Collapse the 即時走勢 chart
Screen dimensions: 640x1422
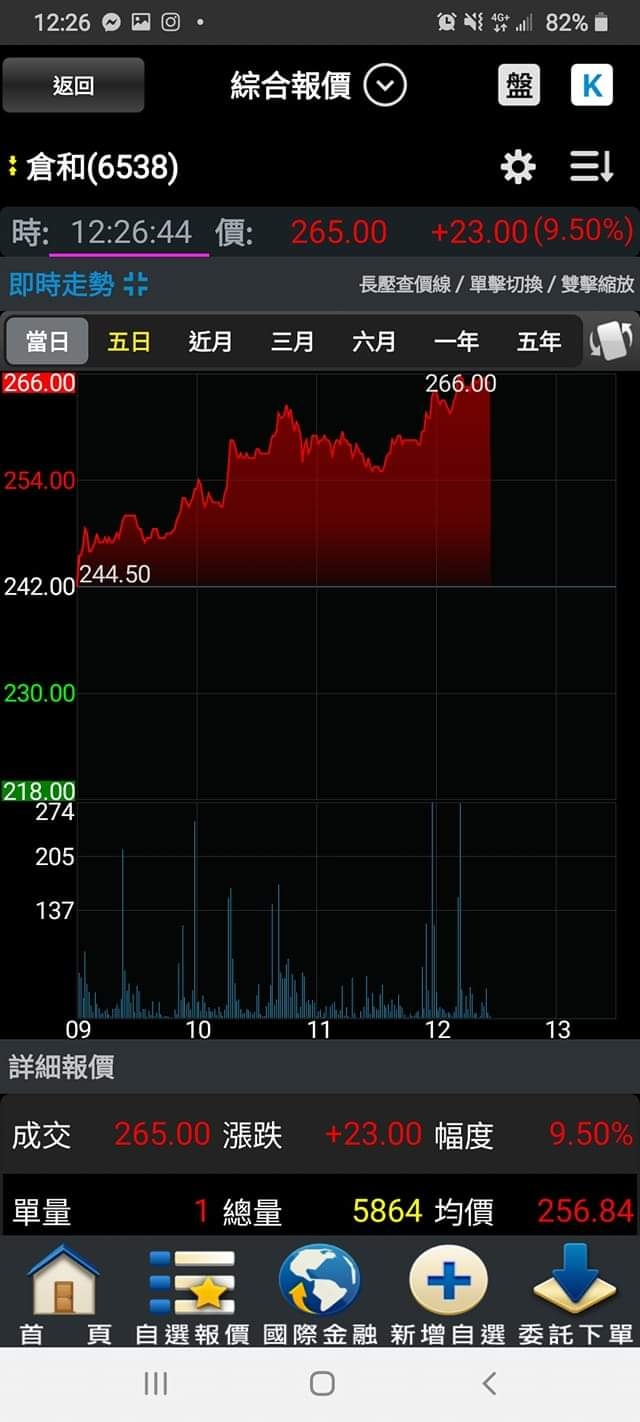[136, 284]
